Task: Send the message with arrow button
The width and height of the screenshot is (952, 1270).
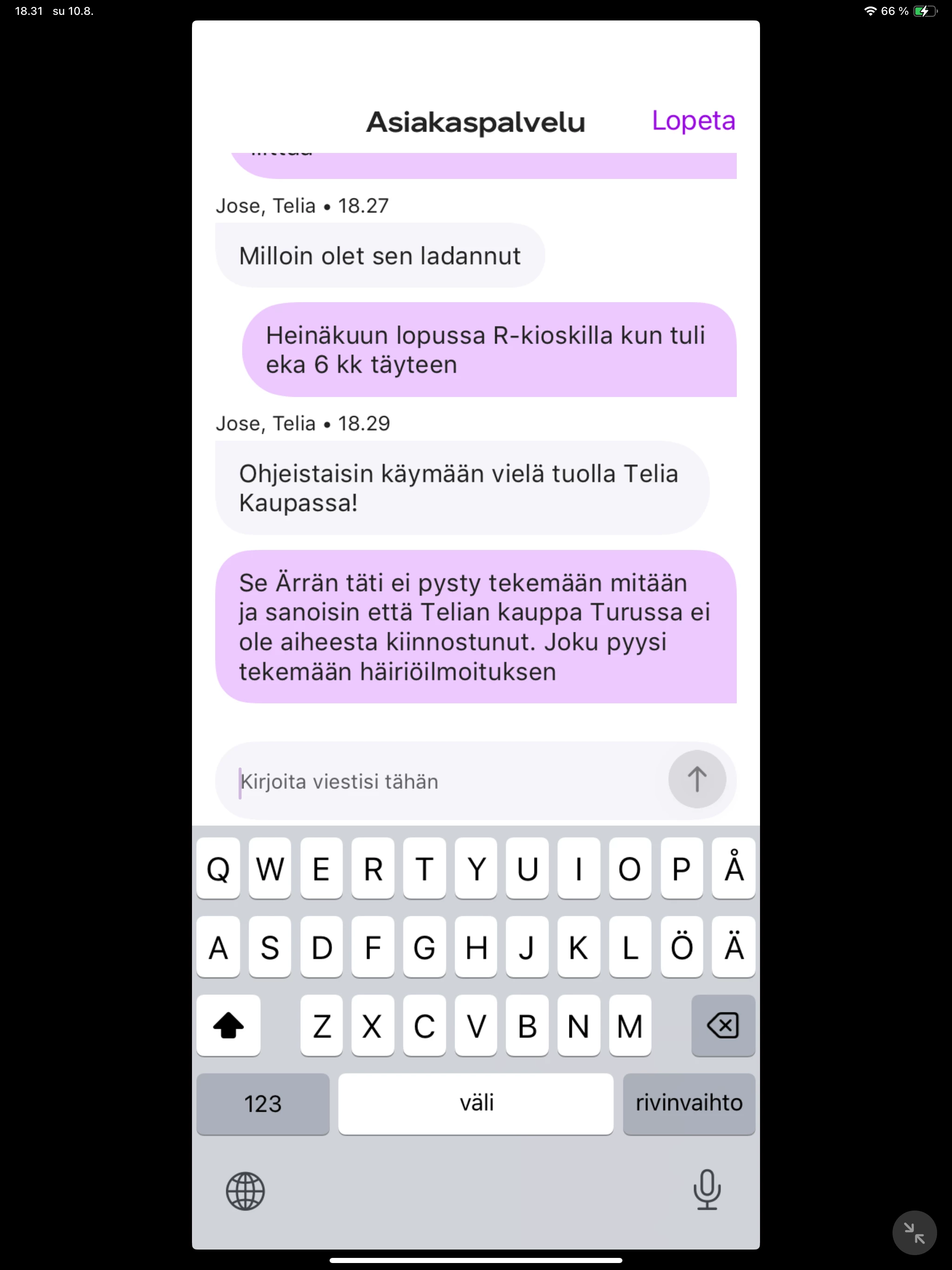Action: (x=696, y=779)
